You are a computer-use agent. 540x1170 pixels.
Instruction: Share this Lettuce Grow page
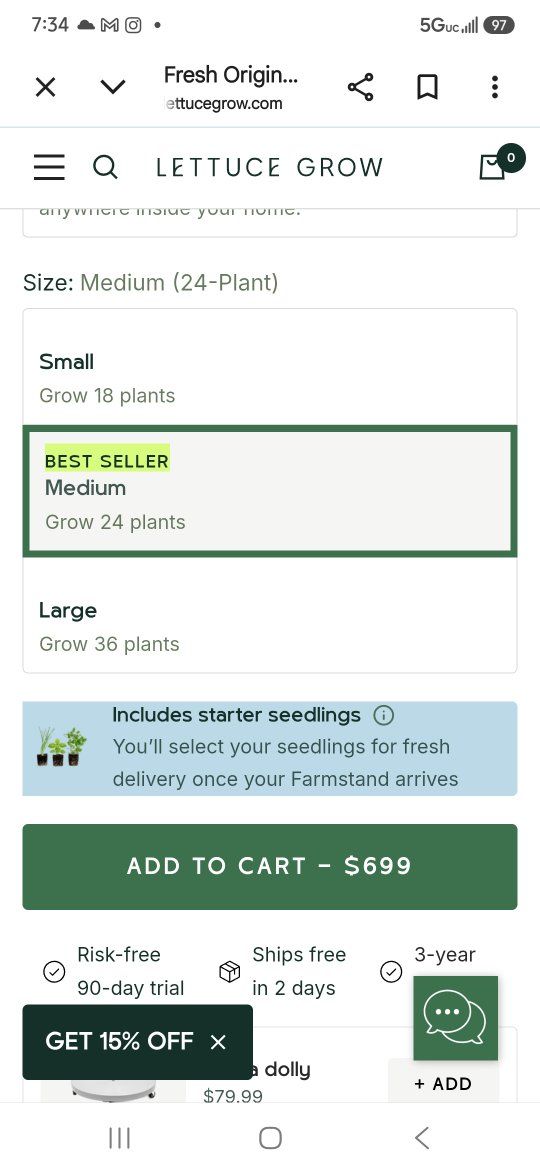click(x=360, y=87)
